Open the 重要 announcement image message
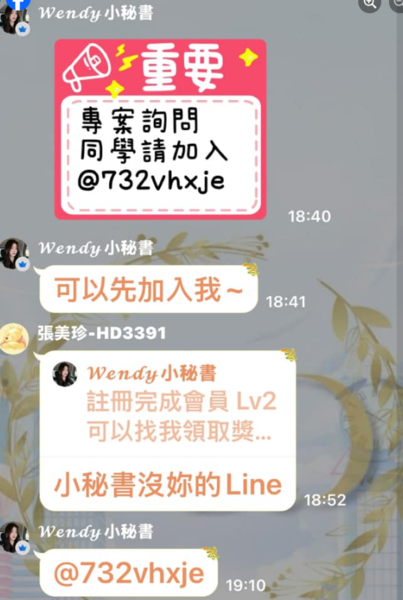403x600 pixels. (x=160, y=129)
